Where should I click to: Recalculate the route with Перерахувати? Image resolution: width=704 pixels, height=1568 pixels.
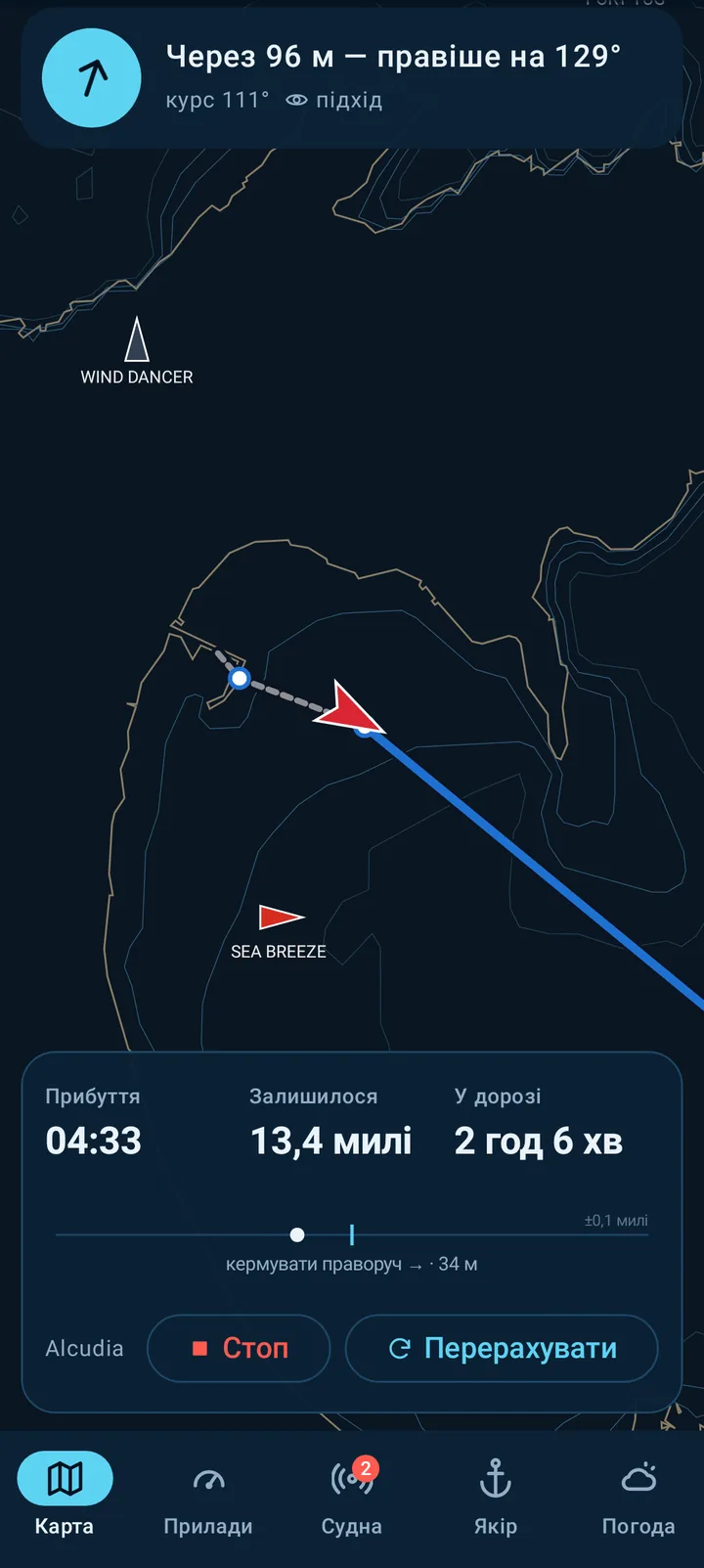[502, 1348]
